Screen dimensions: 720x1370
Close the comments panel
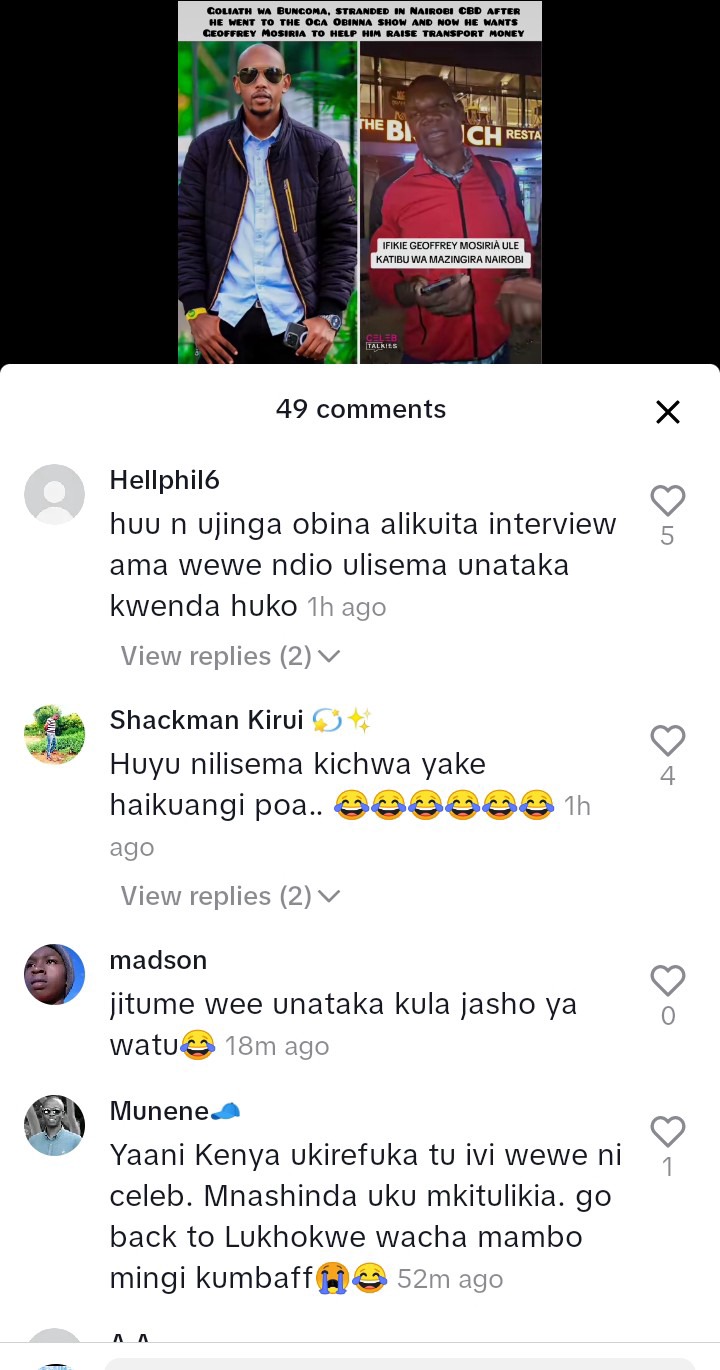(667, 412)
